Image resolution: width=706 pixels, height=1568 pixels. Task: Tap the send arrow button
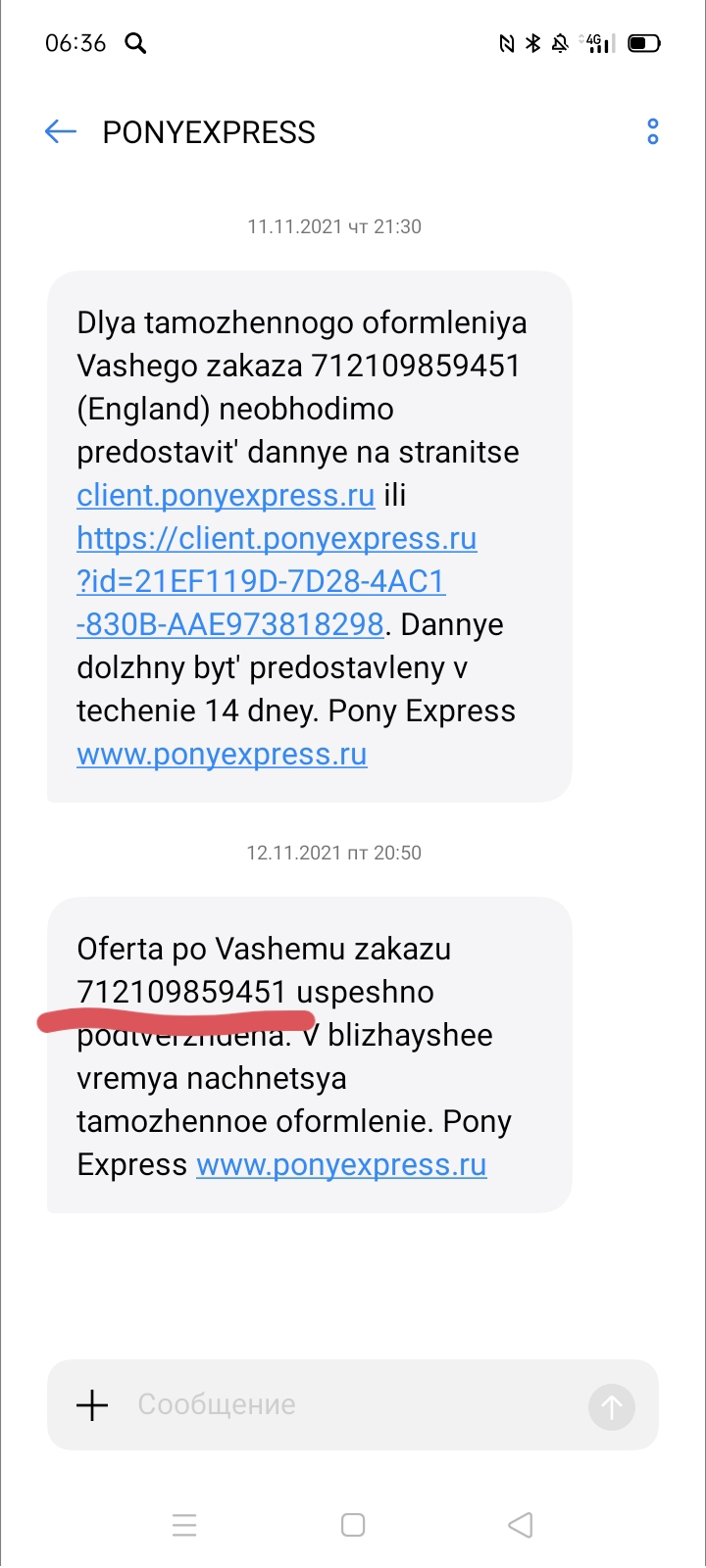(x=612, y=1407)
